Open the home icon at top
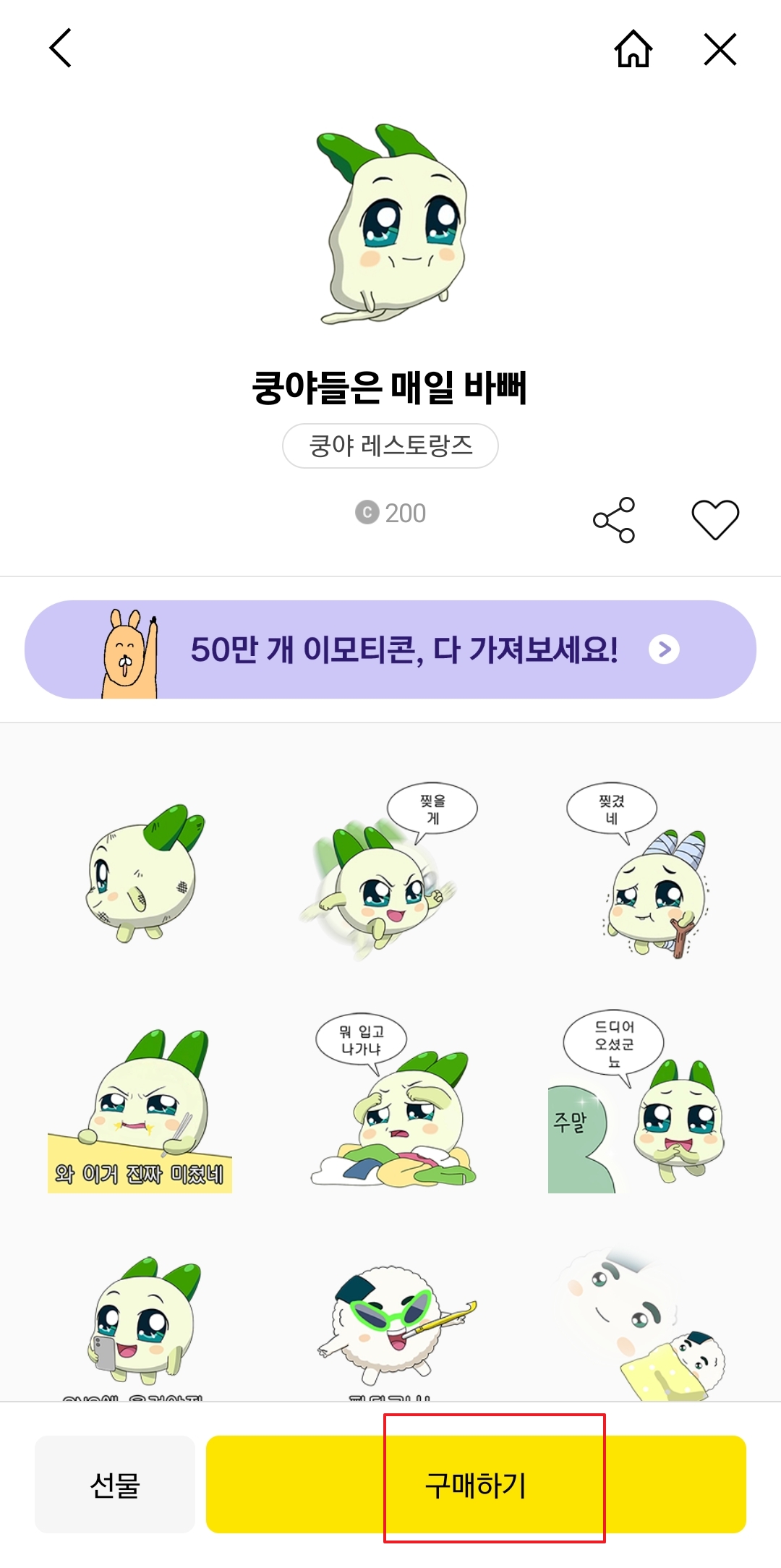Viewport: 781px width, 1568px height. pyautogui.click(x=632, y=49)
